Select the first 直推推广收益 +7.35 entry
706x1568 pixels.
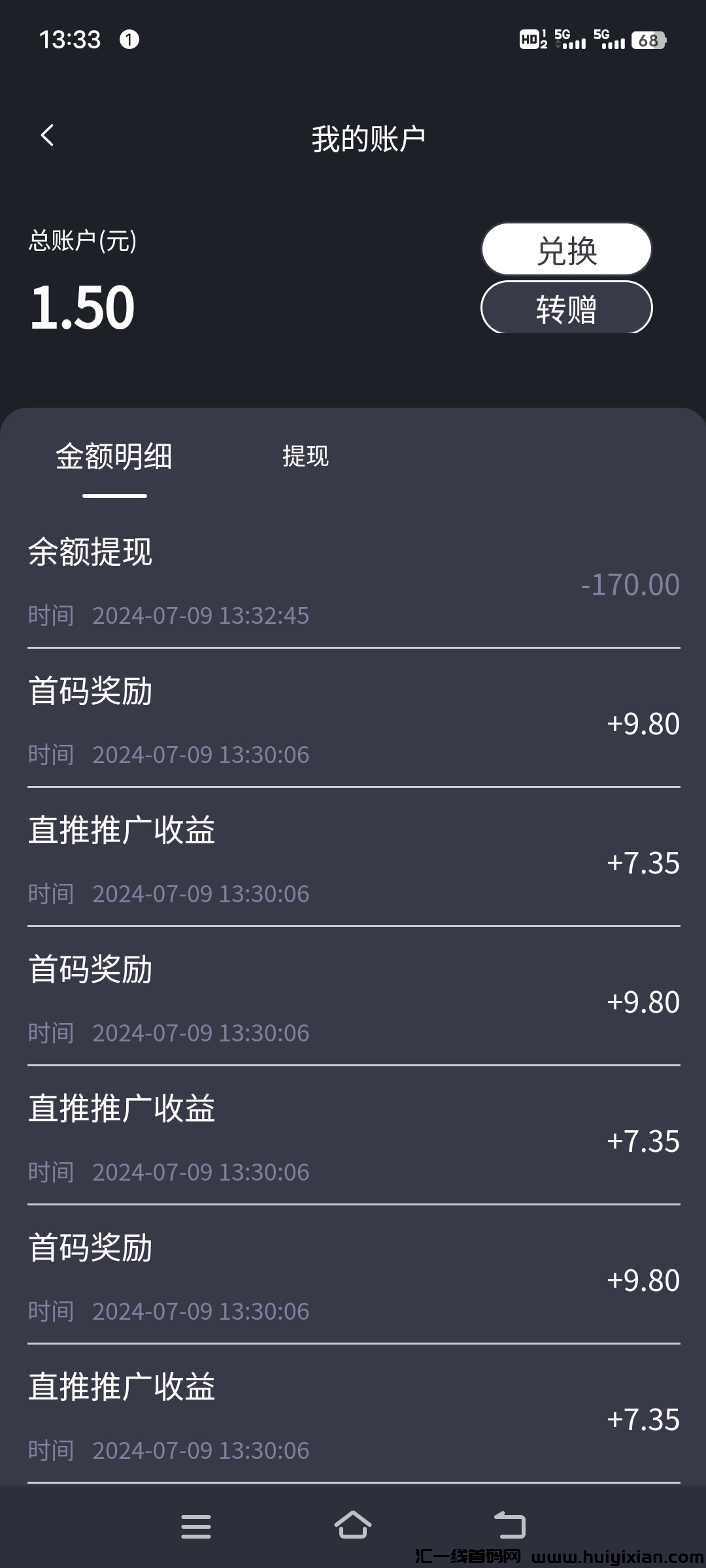(353, 859)
